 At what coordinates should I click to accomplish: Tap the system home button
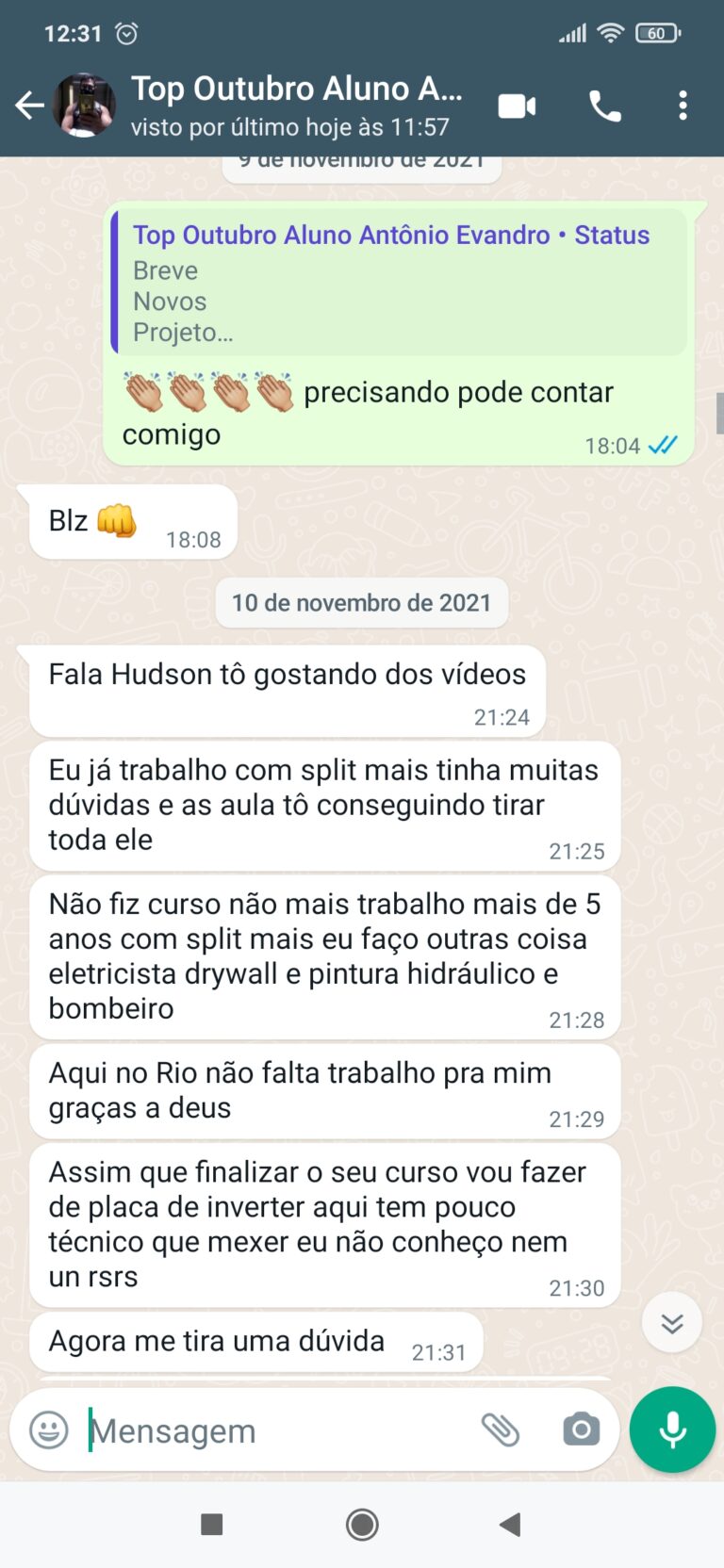click(x=362, y=1524)
